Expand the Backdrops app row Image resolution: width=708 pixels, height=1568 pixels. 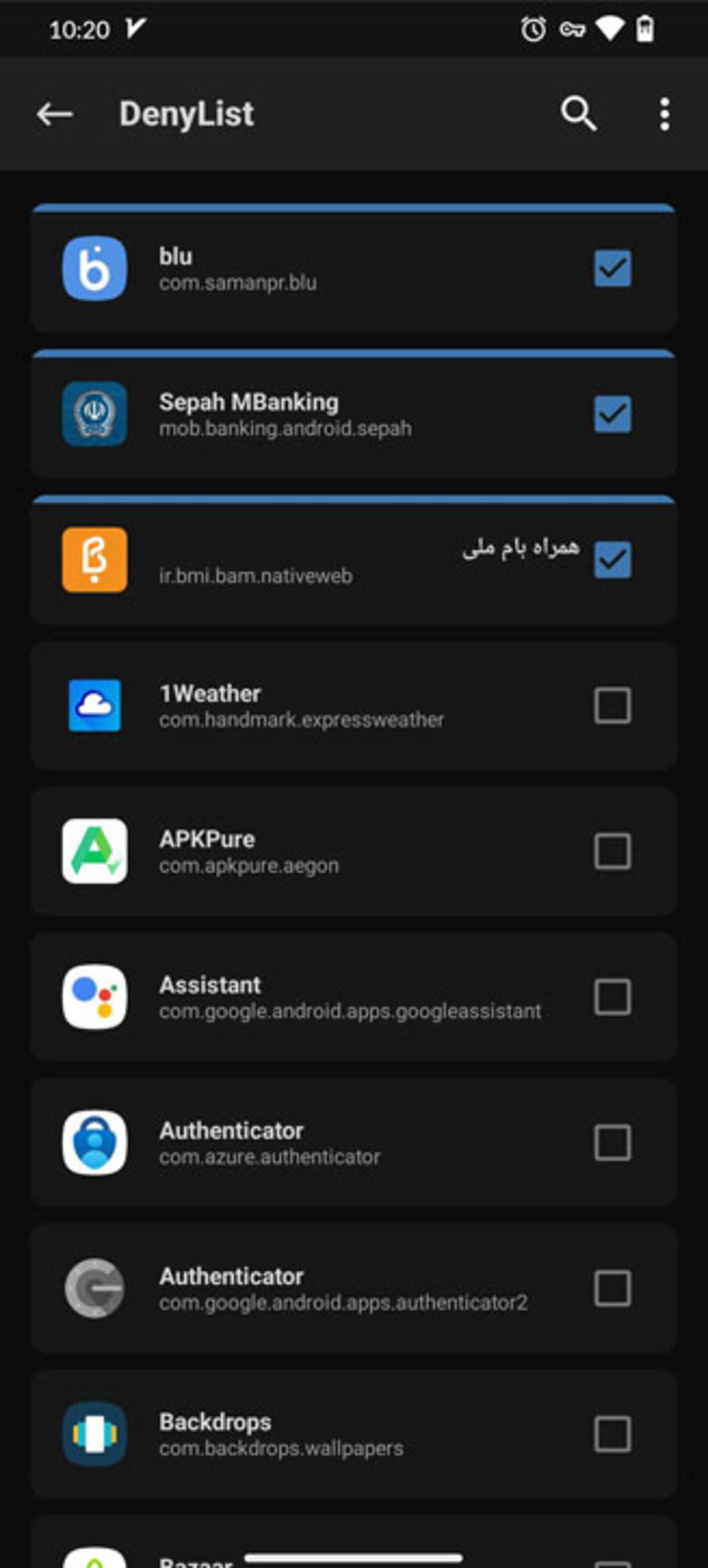[304, 1434]
